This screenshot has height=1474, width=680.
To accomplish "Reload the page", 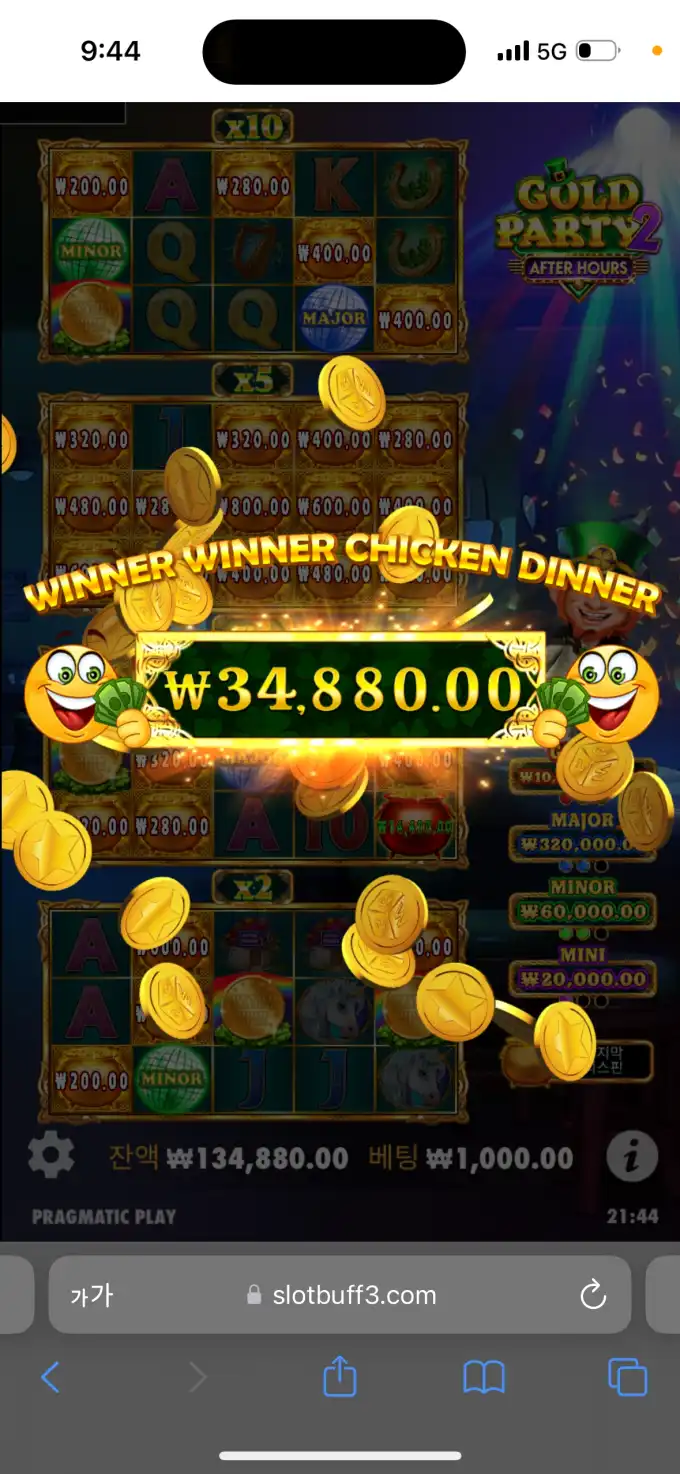I will point(593,1296).
